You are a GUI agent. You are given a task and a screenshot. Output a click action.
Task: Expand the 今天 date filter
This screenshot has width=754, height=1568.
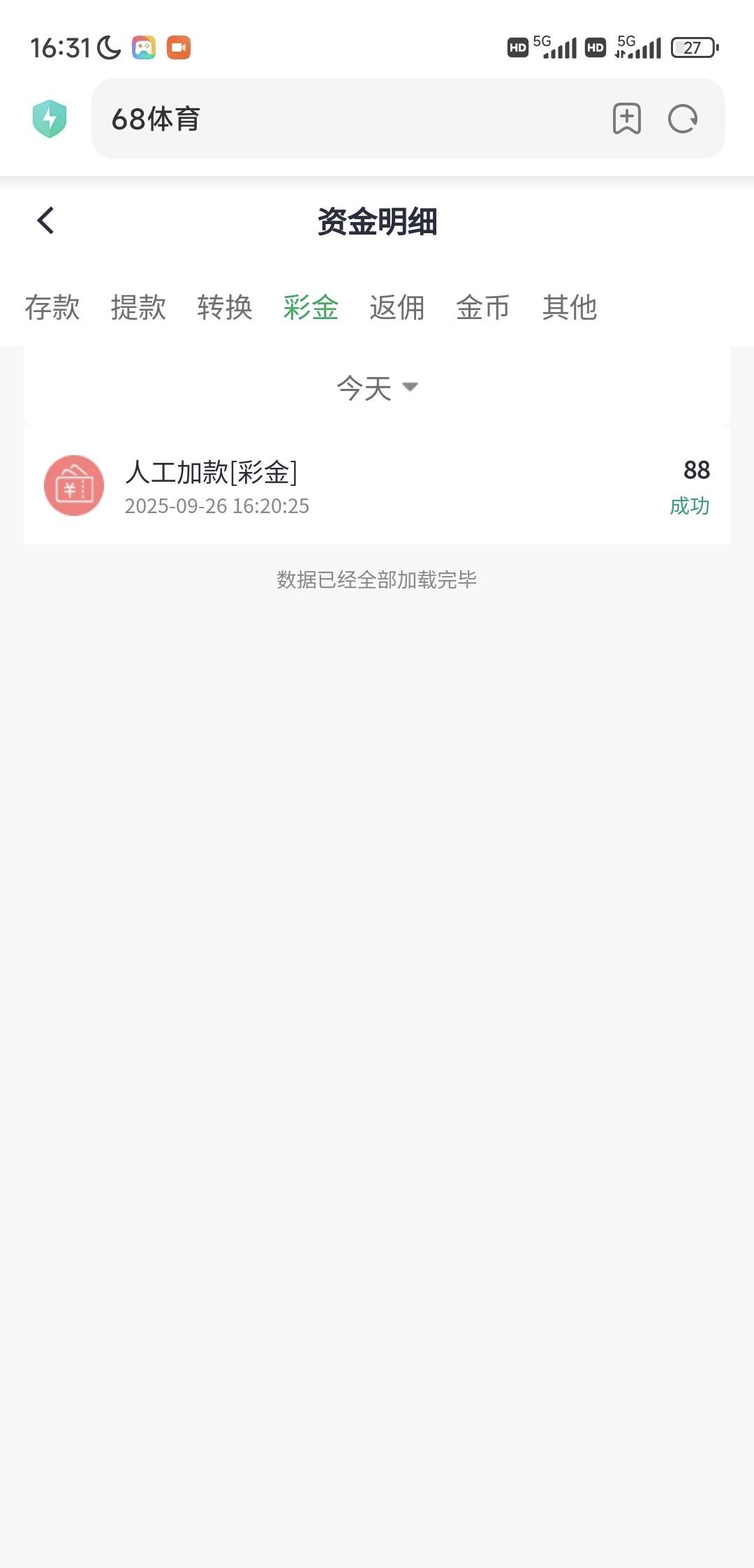click(377, 387)
